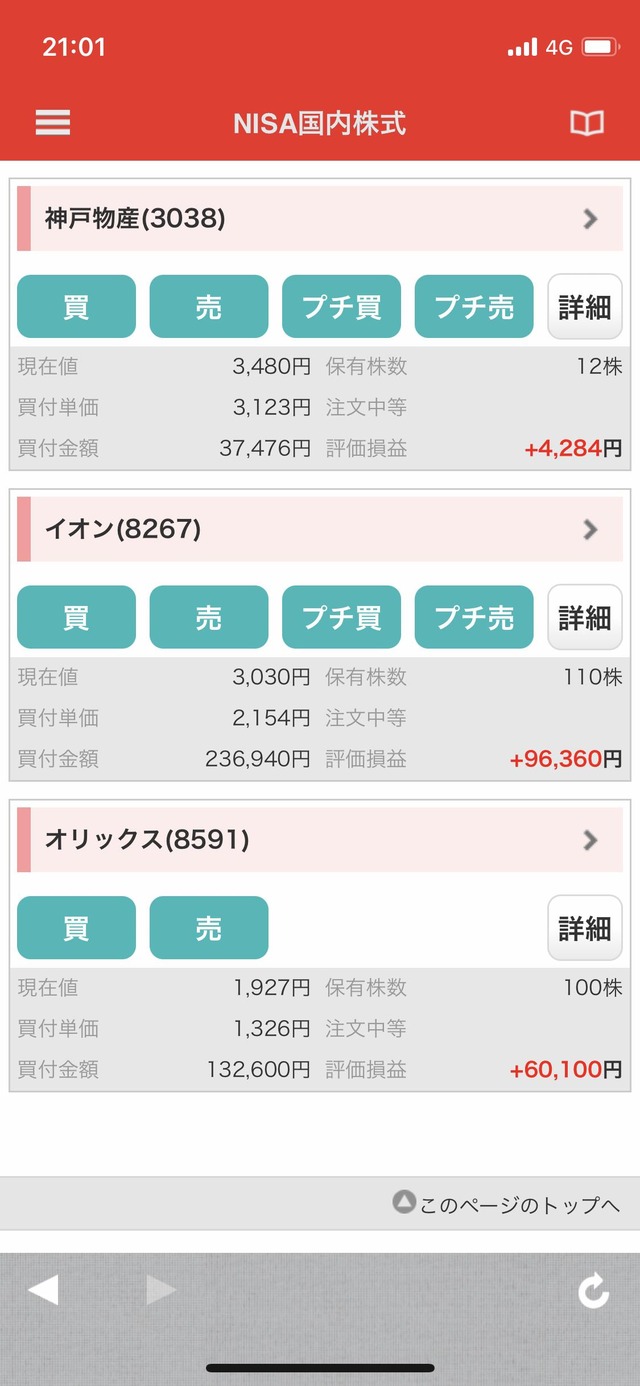Jump to このページのトップへ
Screen dimensions: 640x1386
(x=507, y=1204)
